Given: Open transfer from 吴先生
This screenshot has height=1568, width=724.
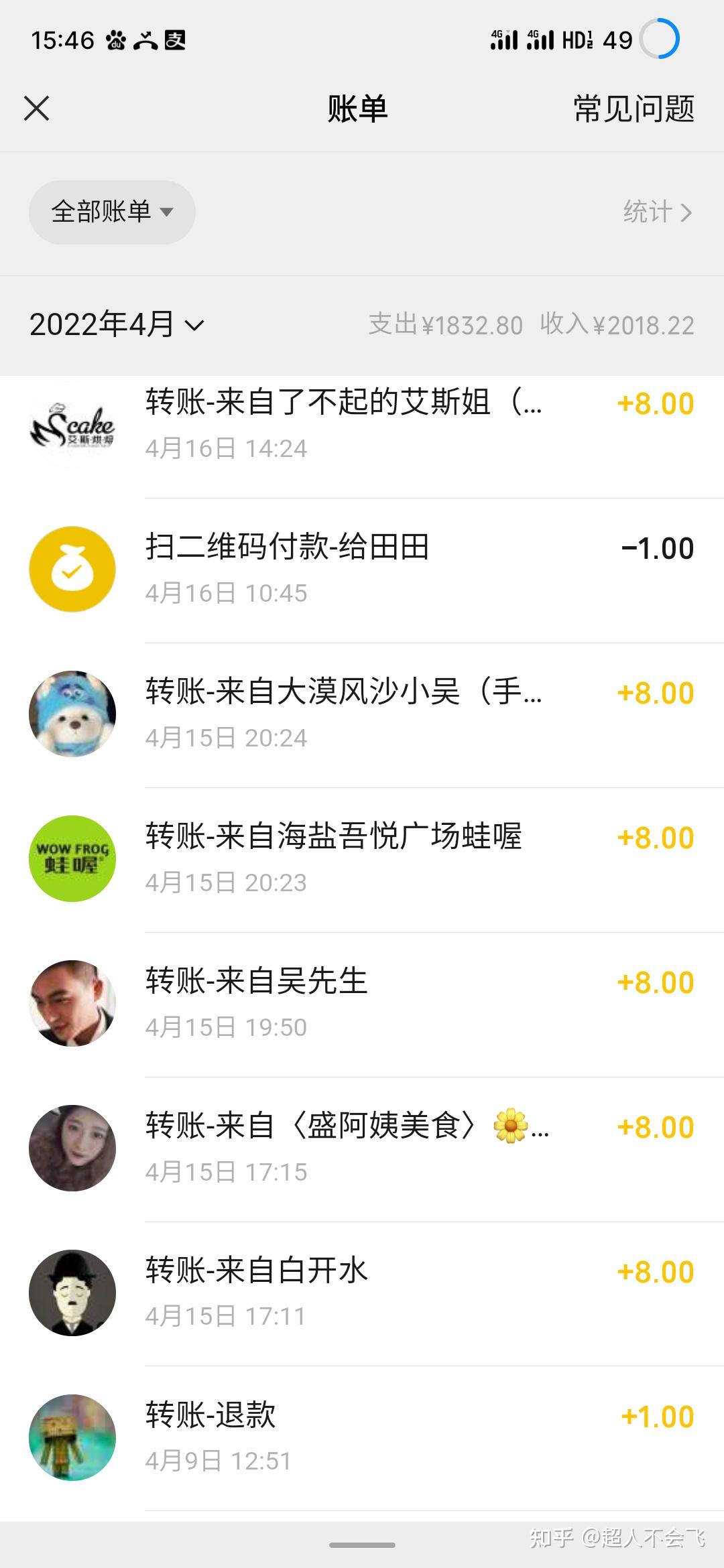Looking at the screenshot, I should (362, 1004).
